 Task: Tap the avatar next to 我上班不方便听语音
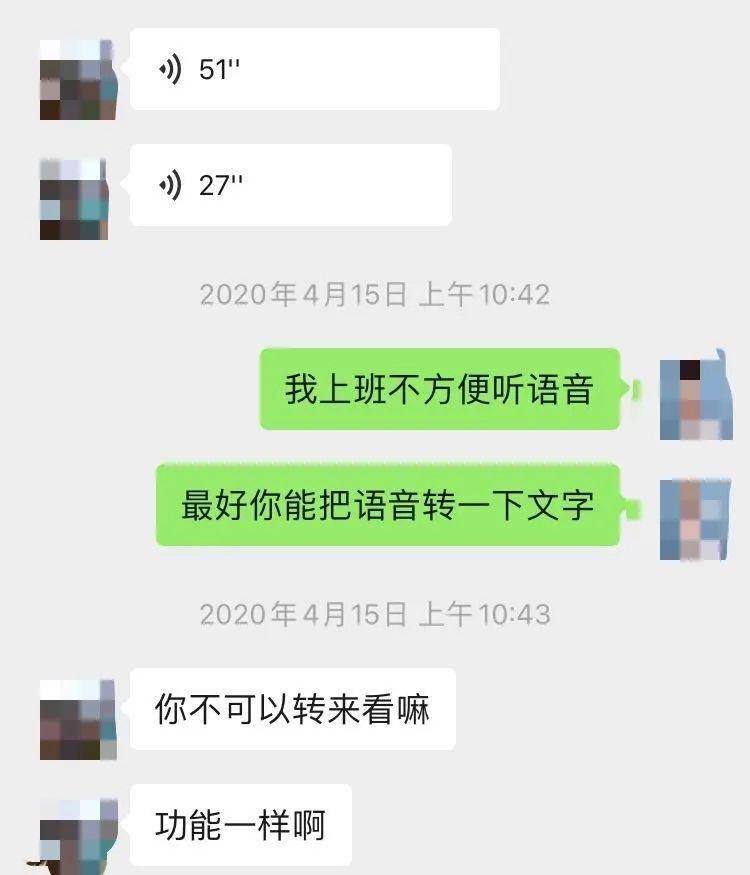click(x=697, y=397)
